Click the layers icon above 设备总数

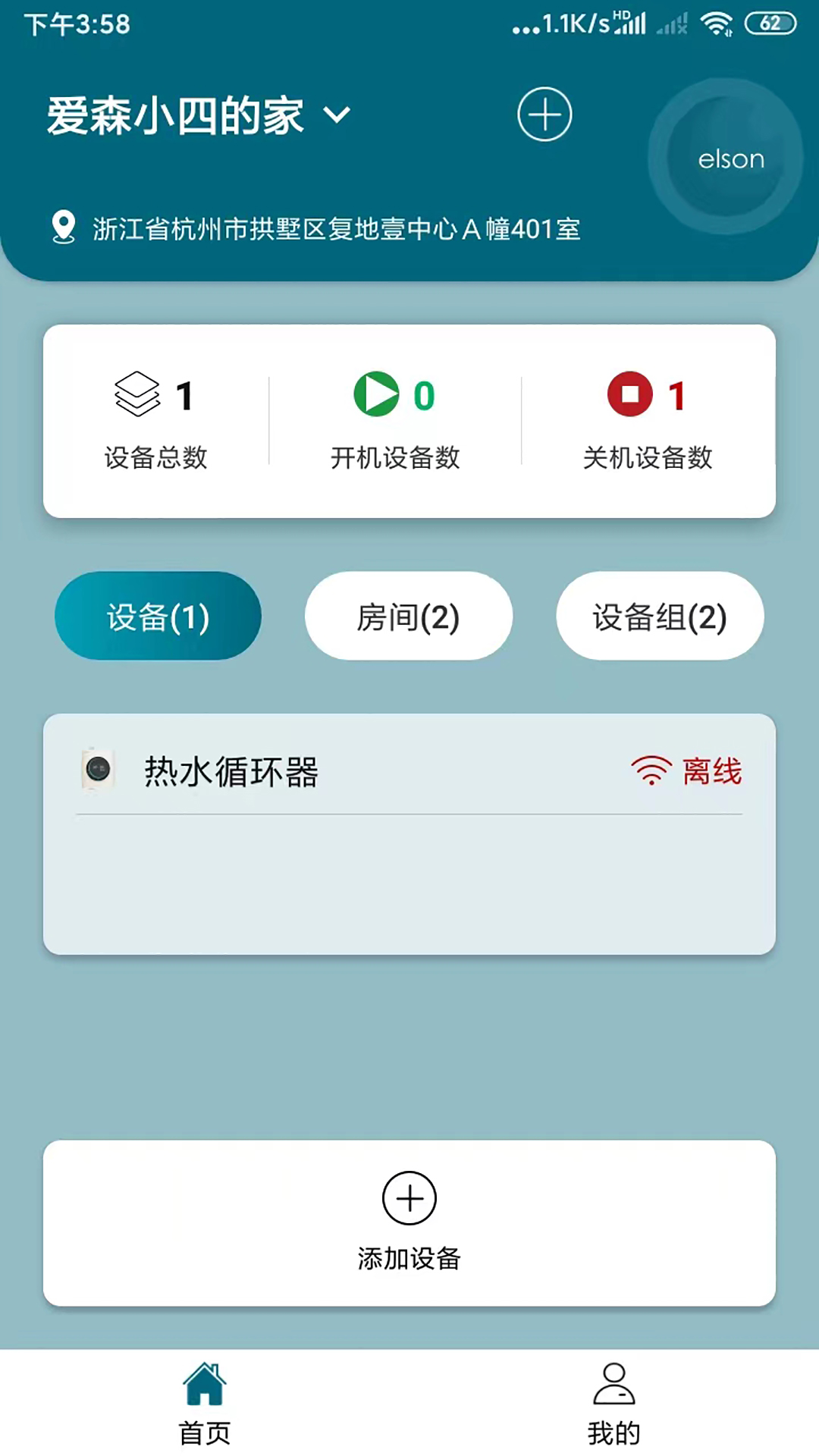point(136,395)
